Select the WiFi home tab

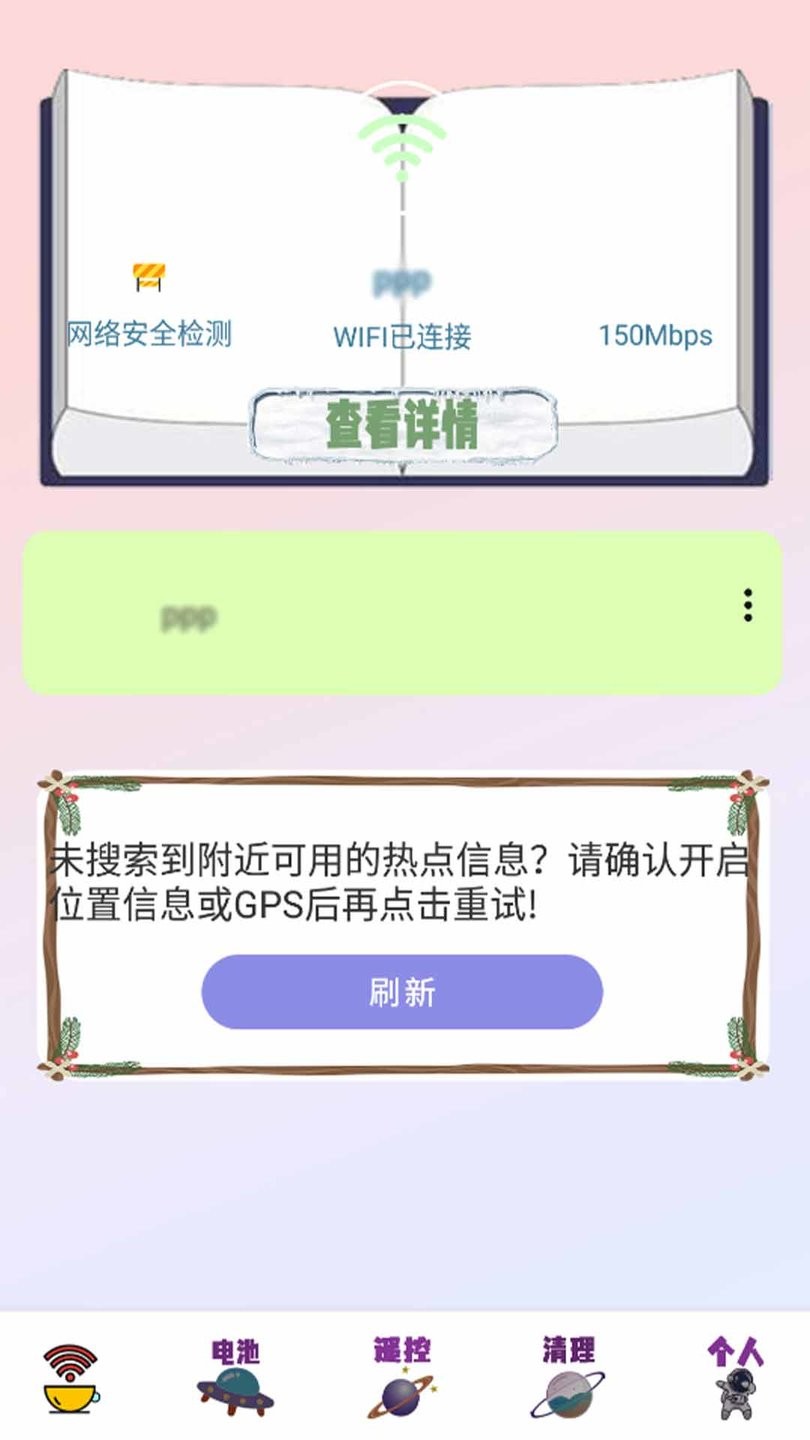(71, 1380)
